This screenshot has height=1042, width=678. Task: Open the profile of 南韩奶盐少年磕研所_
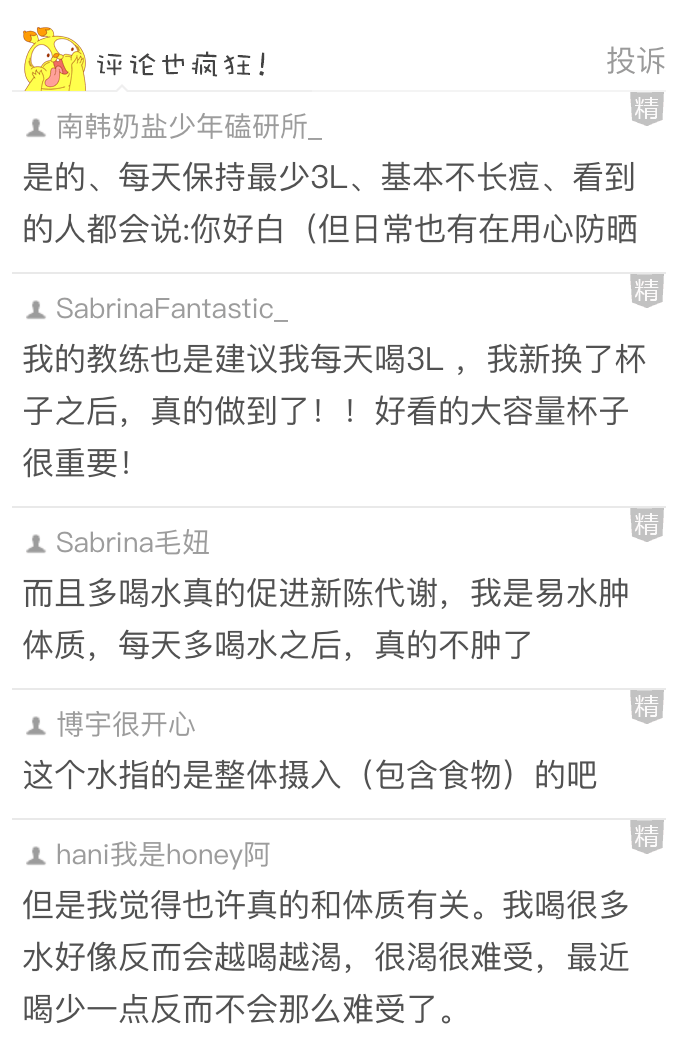[188, 127]
